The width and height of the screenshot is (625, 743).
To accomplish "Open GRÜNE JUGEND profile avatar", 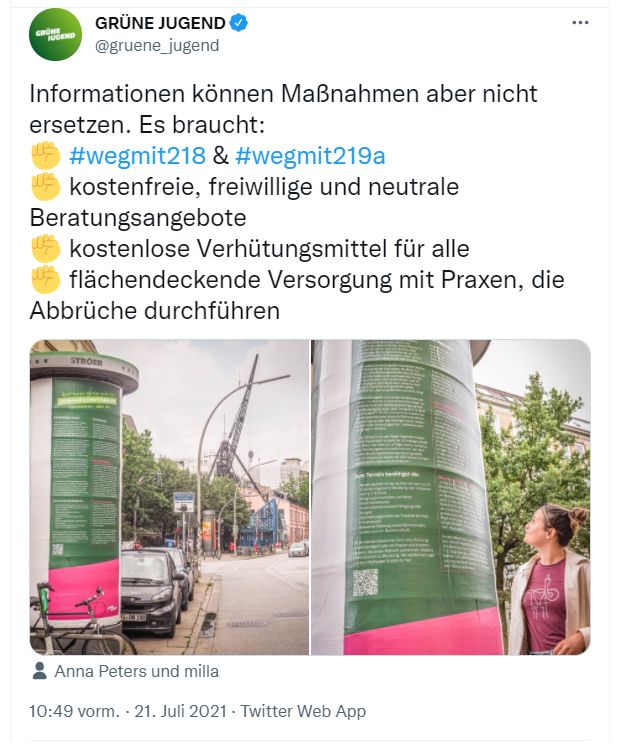I will [56, 34].
